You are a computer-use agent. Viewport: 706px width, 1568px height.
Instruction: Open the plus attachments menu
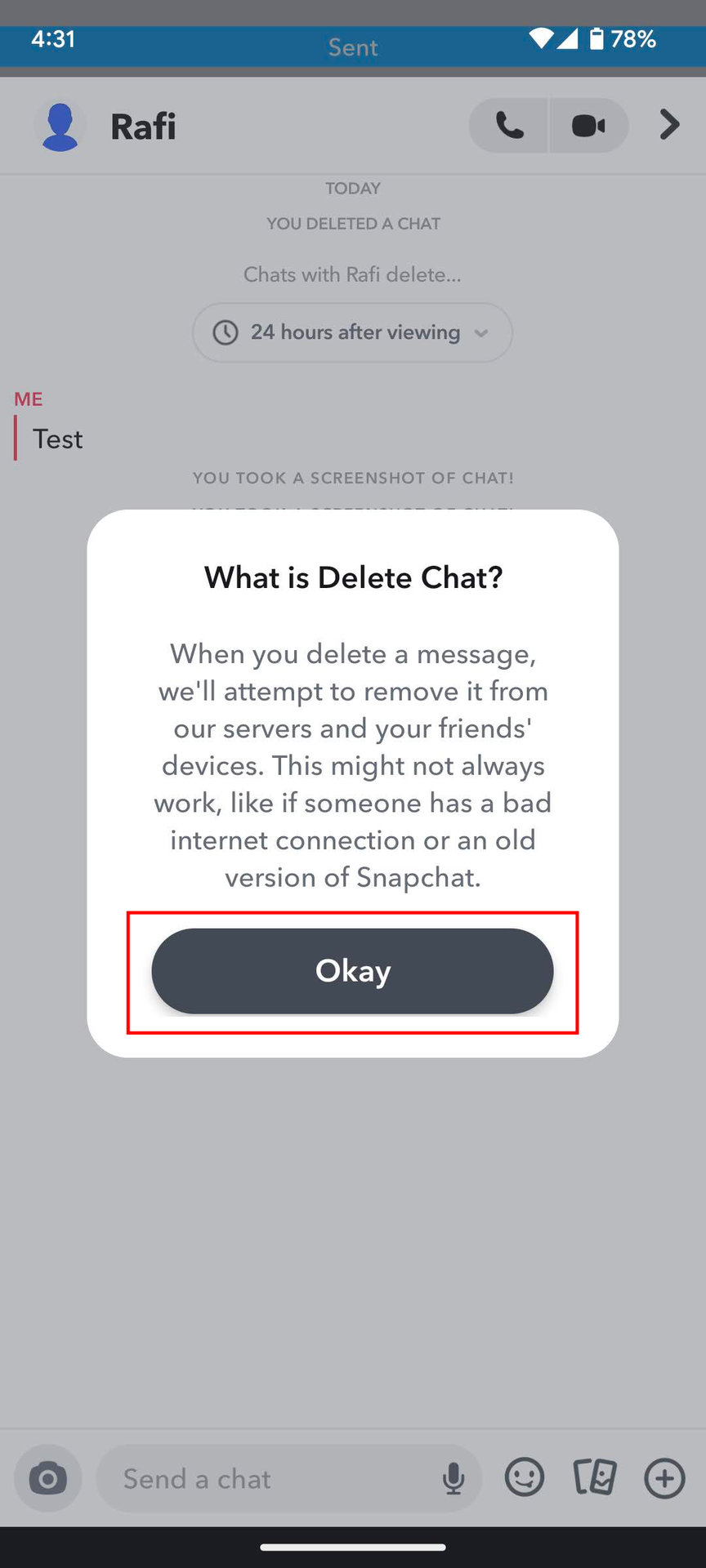[x=664, y=1477]
